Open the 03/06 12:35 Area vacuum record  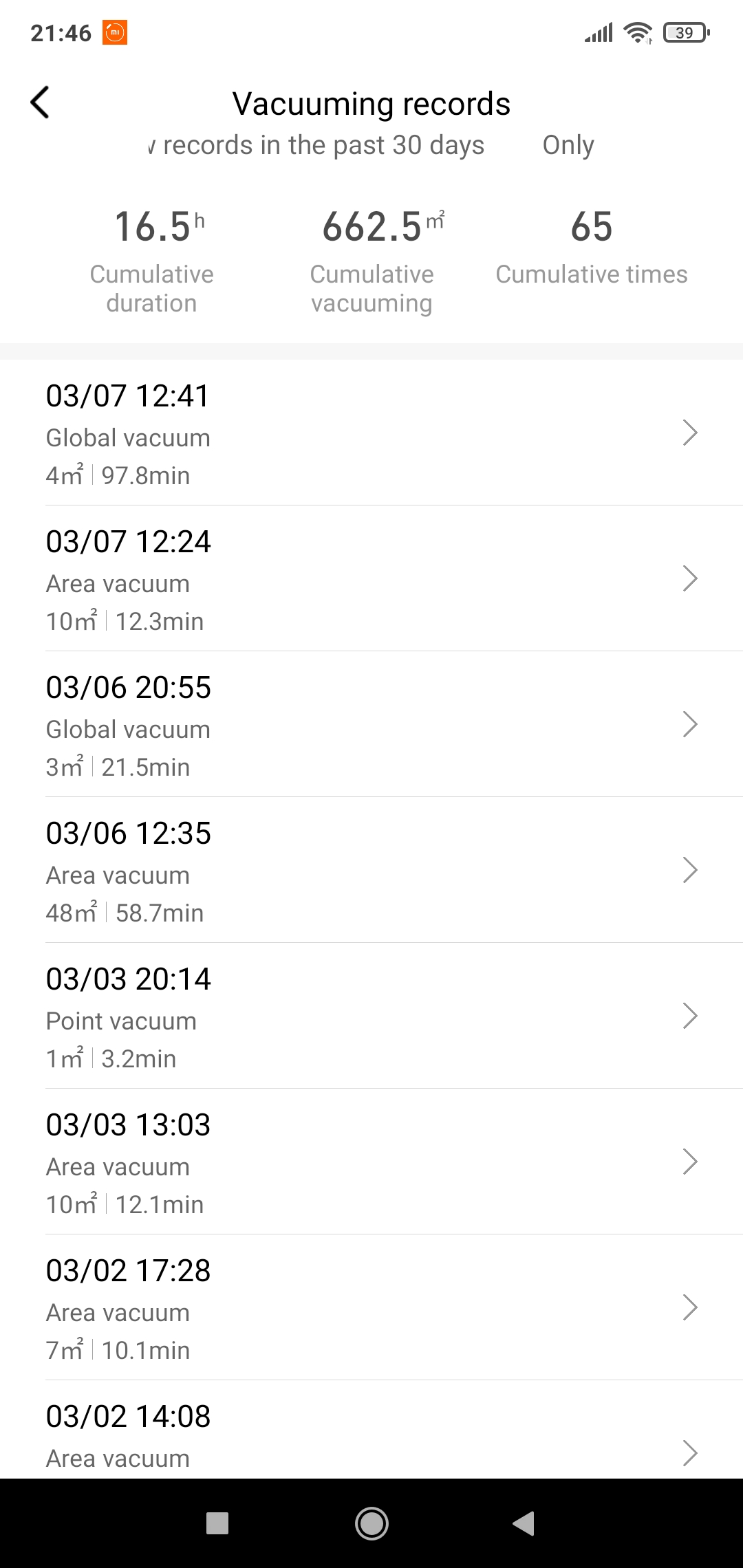(371, 870)
